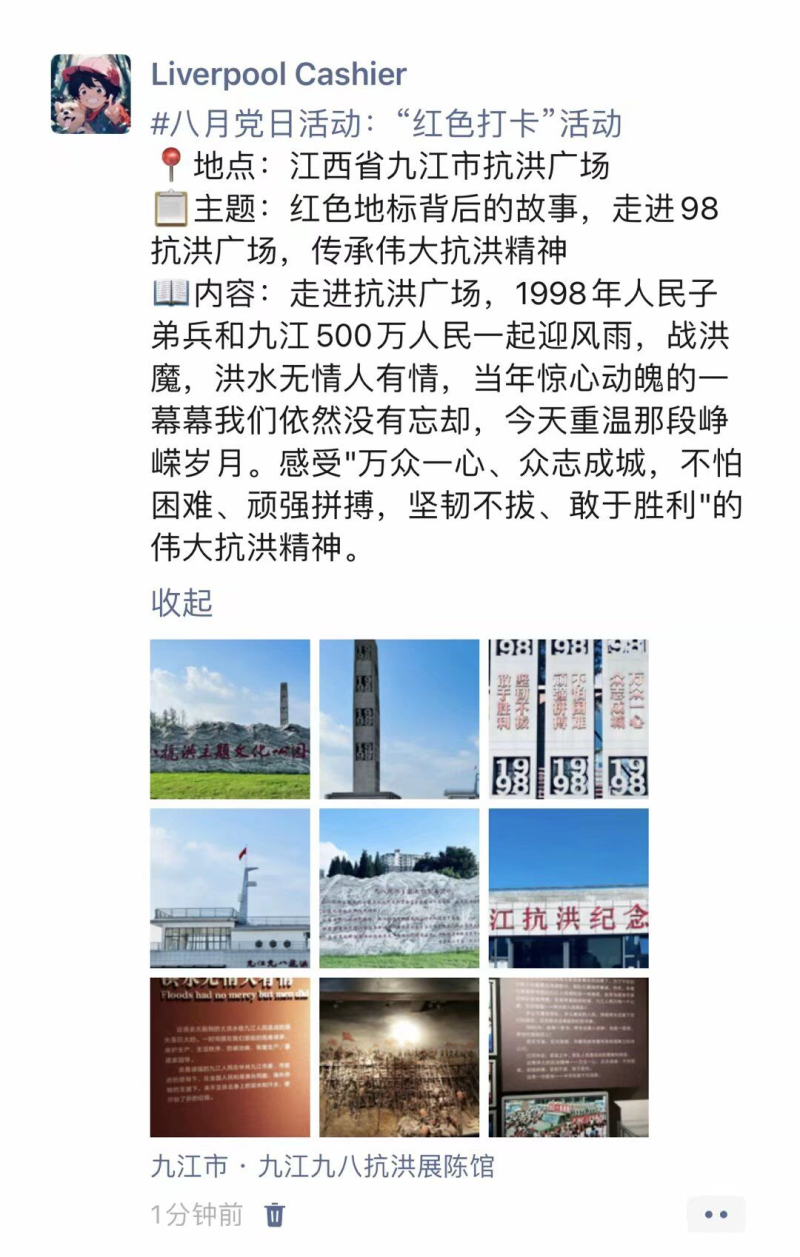Open the like and comment options button

tap(716, 1215)
